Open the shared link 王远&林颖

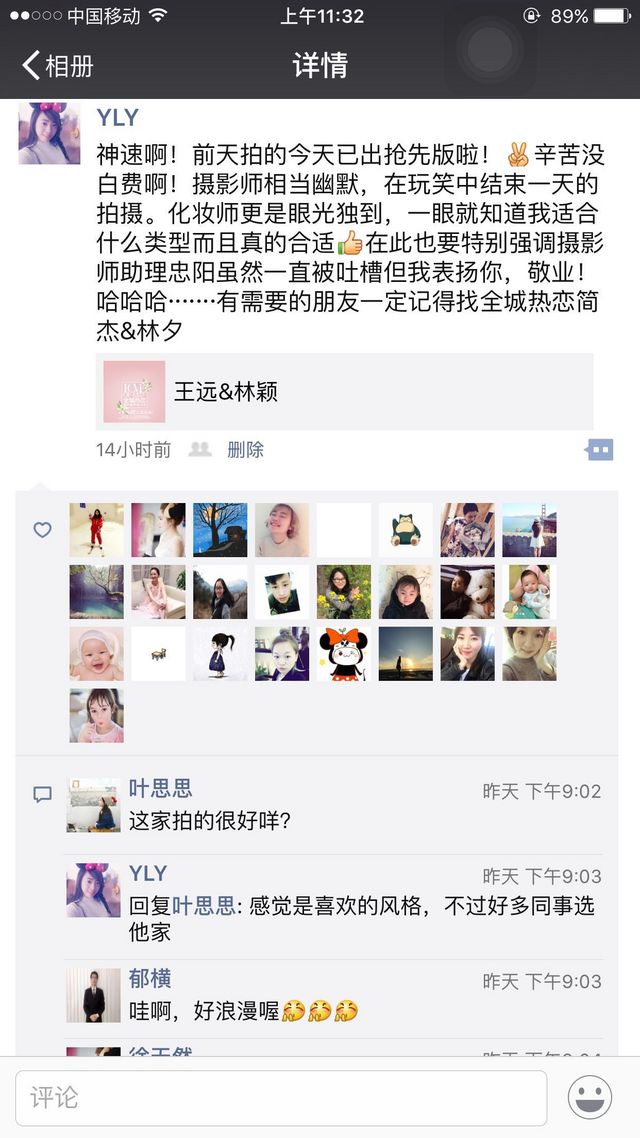click(x=345, y=392)
